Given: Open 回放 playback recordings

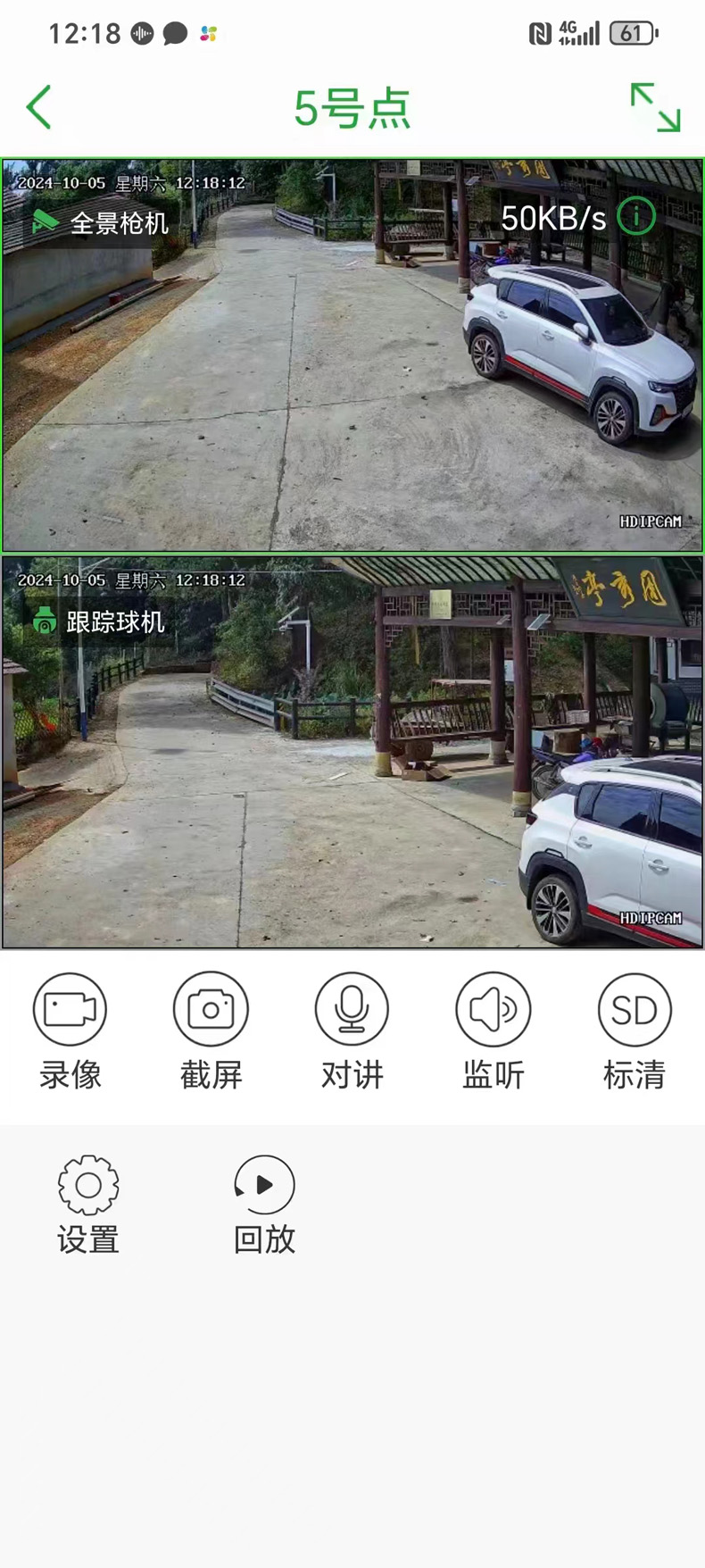Looking at the screenshot, I should click(264, 1205).
